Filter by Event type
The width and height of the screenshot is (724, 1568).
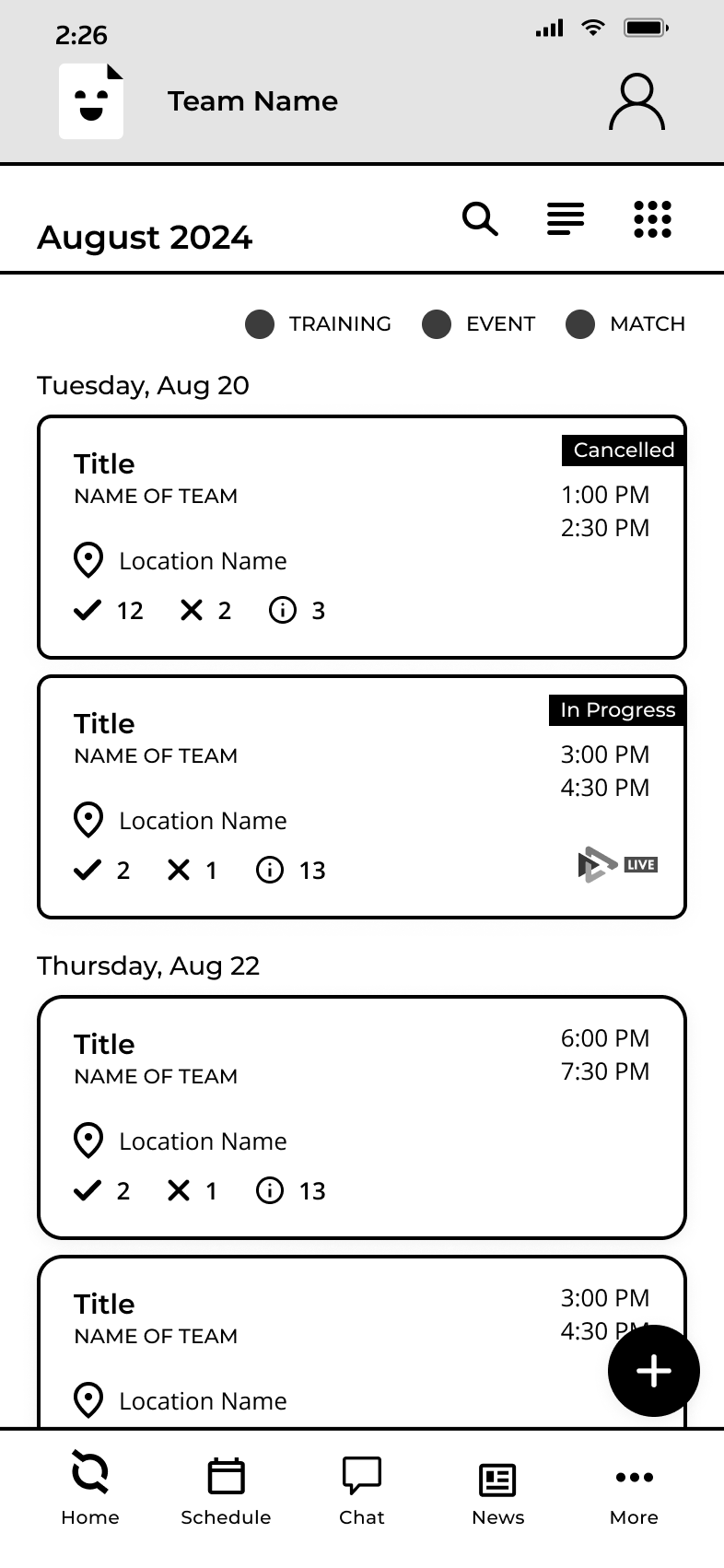pos(478,324)
